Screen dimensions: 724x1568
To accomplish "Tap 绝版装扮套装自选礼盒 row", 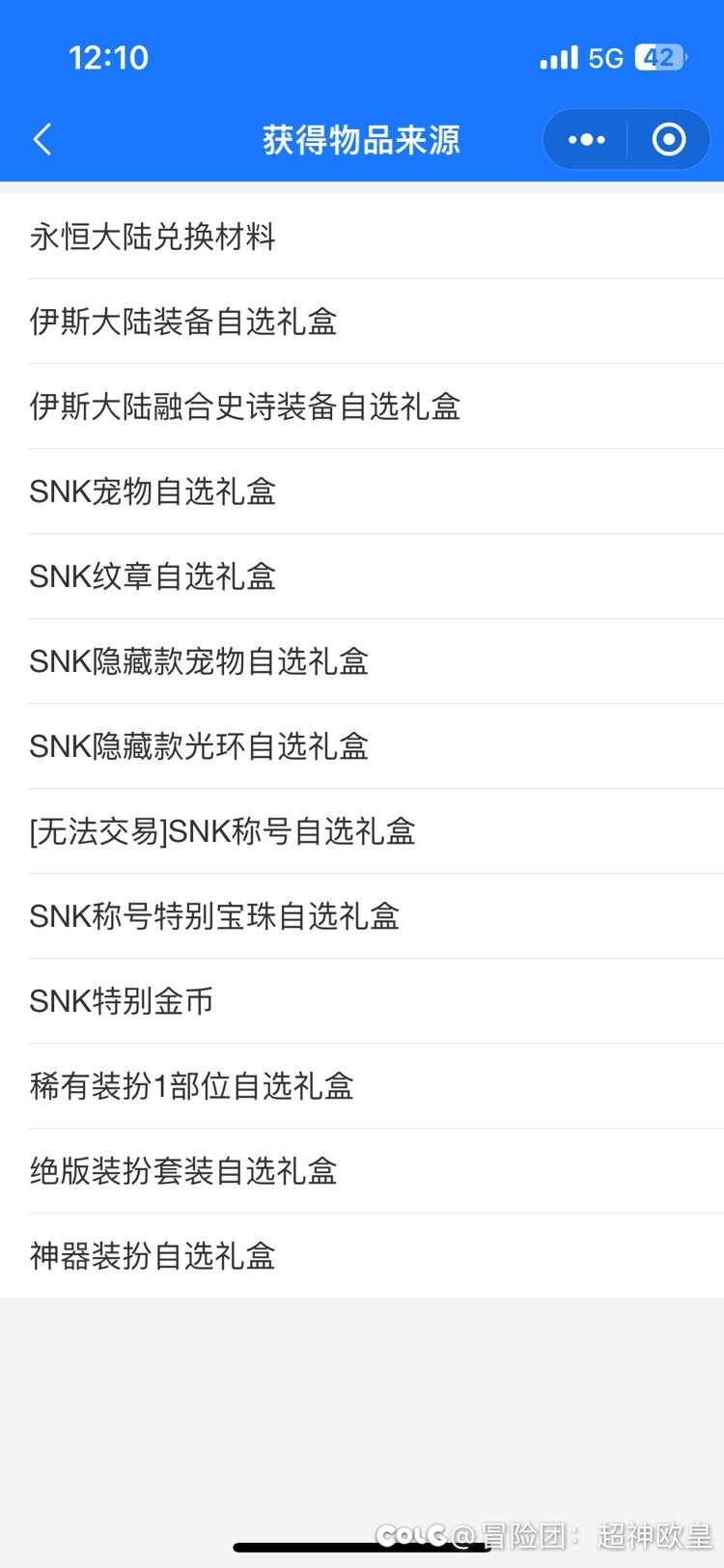I will 362,1171.
